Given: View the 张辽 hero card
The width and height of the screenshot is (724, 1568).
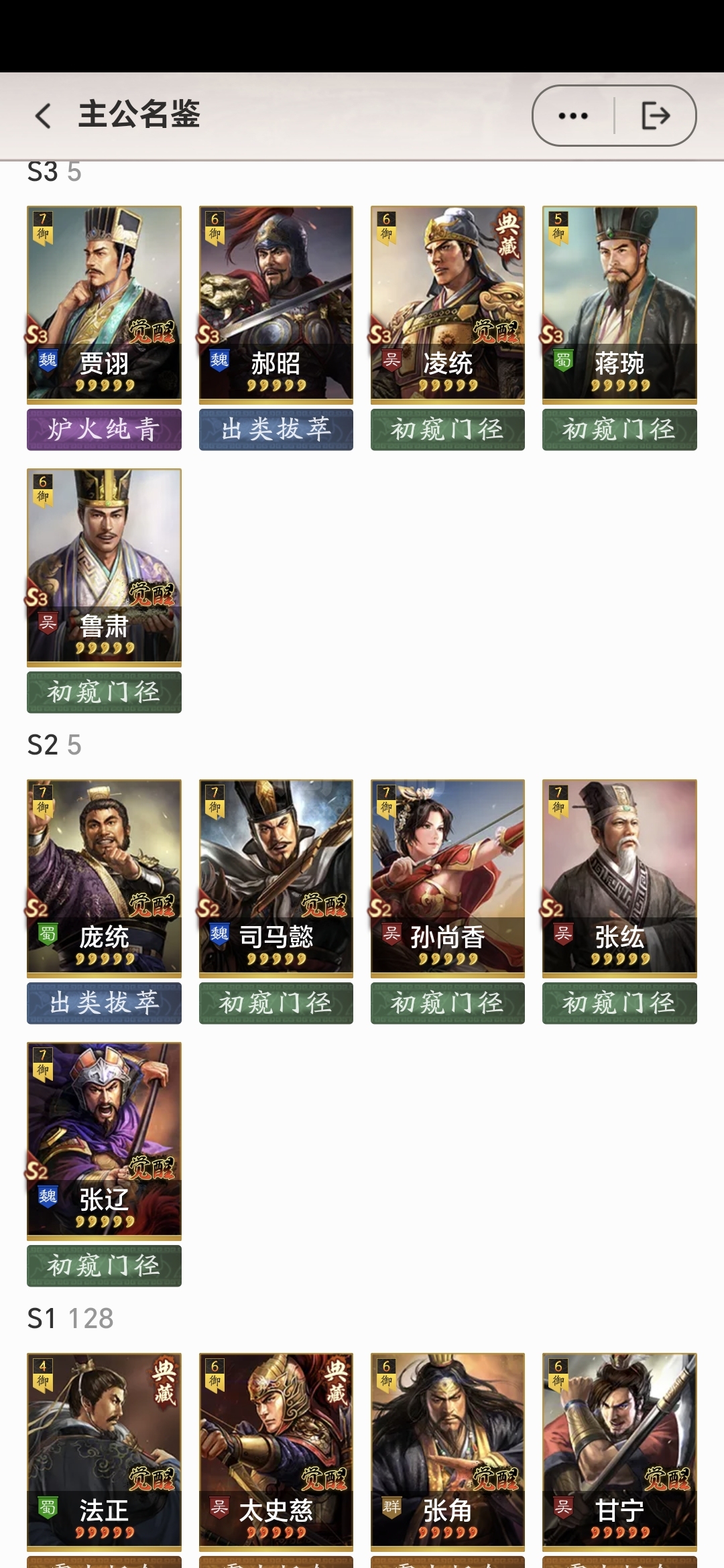Looking at the screenshot, I should pos(104,1140).
